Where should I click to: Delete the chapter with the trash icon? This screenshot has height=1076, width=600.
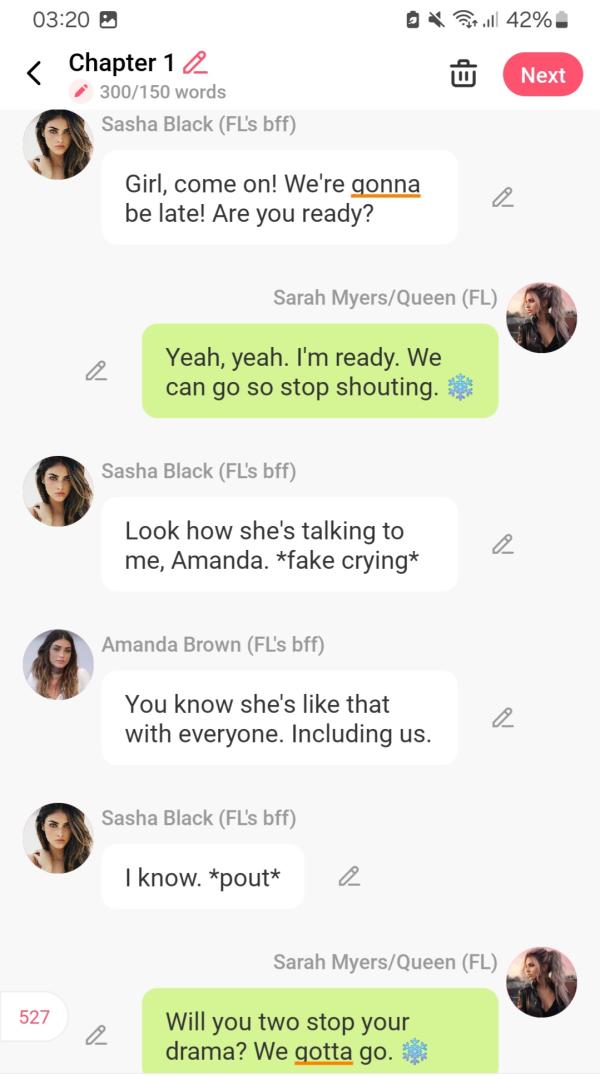click(x=463, y=75)
